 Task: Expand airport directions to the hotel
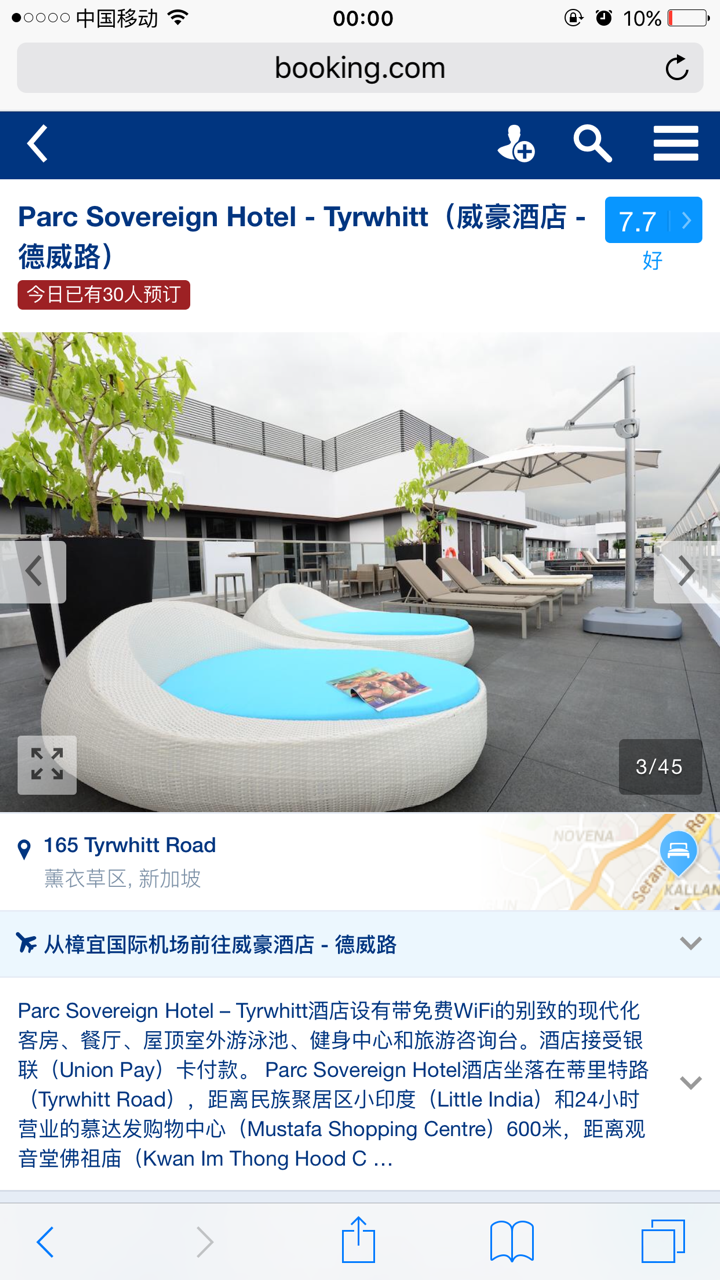click(690, 943)
